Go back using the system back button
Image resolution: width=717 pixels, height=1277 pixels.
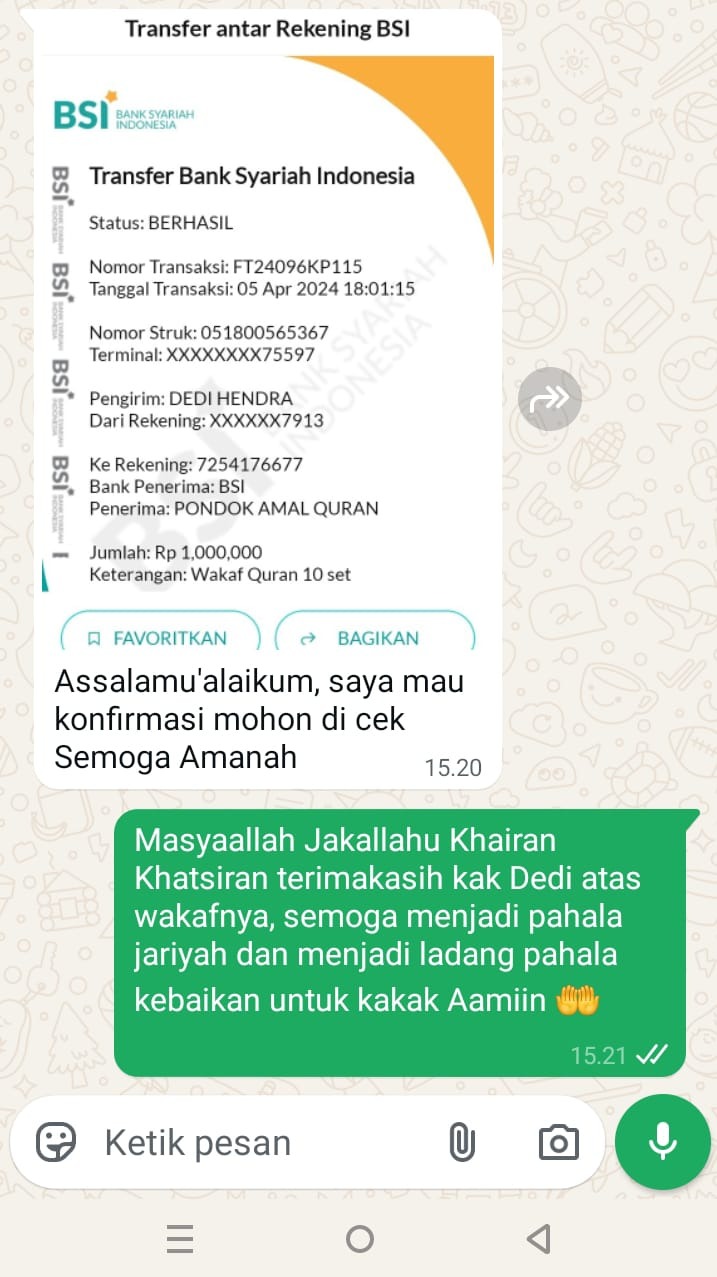point(538,1240)
